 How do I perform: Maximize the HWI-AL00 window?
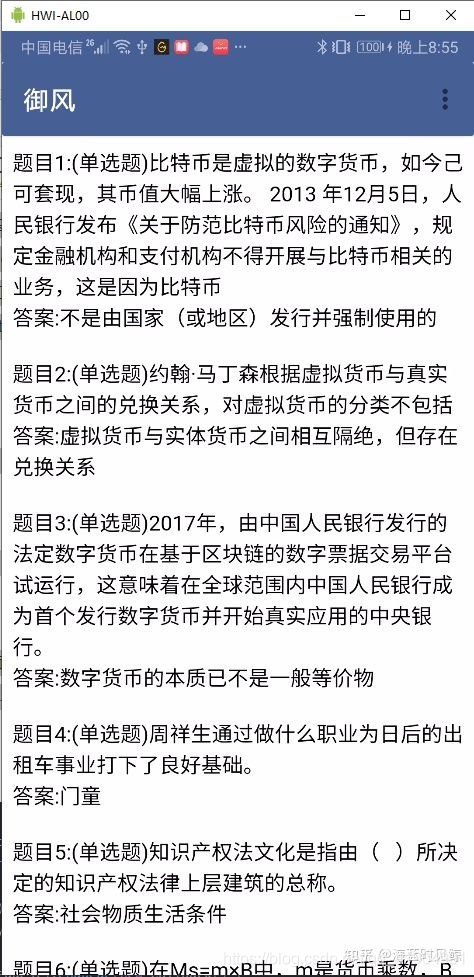[x=405, y=15]
